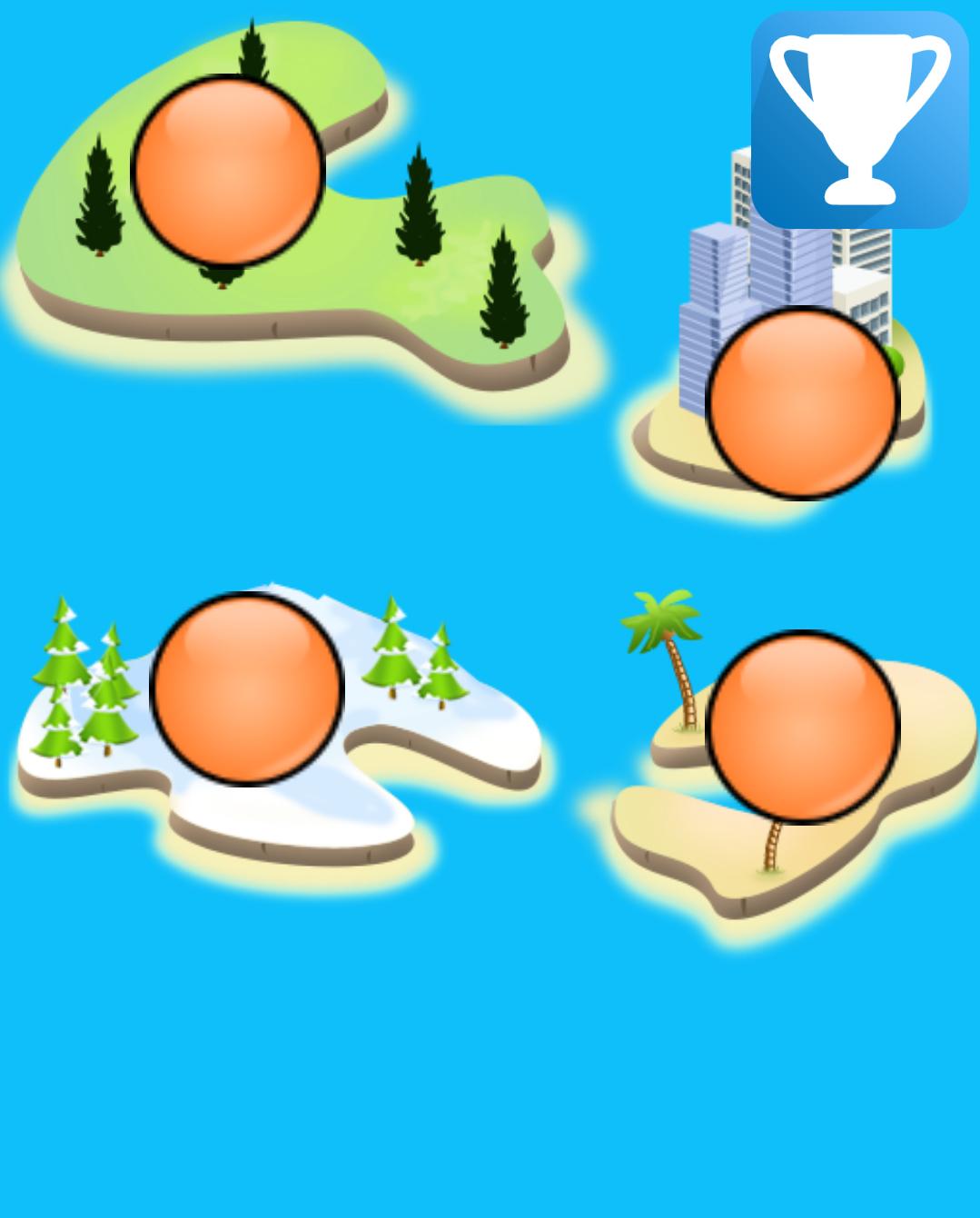The image size is (980, 1218).
Task: Select the orange ball on the palm beach island
Action: tap(803, 728)
